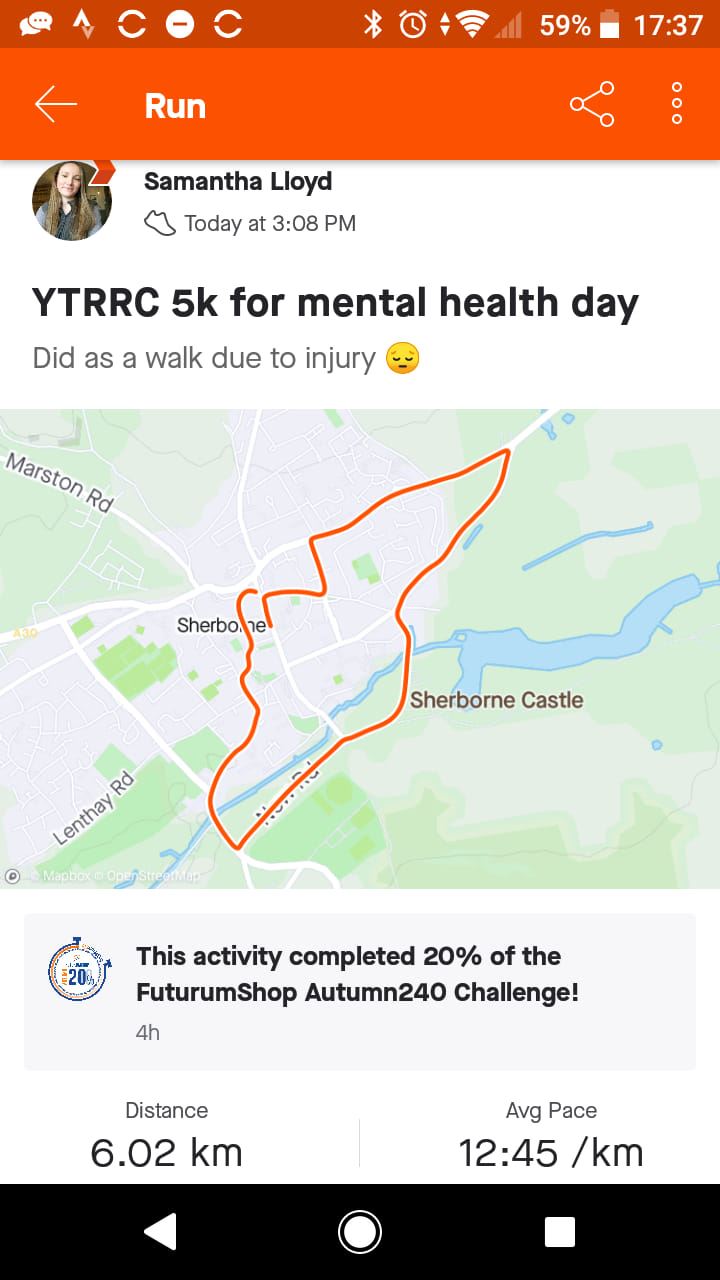Tap the system back button
The height and width of the screenshot is (1280, 720).
click(161, 1232)
